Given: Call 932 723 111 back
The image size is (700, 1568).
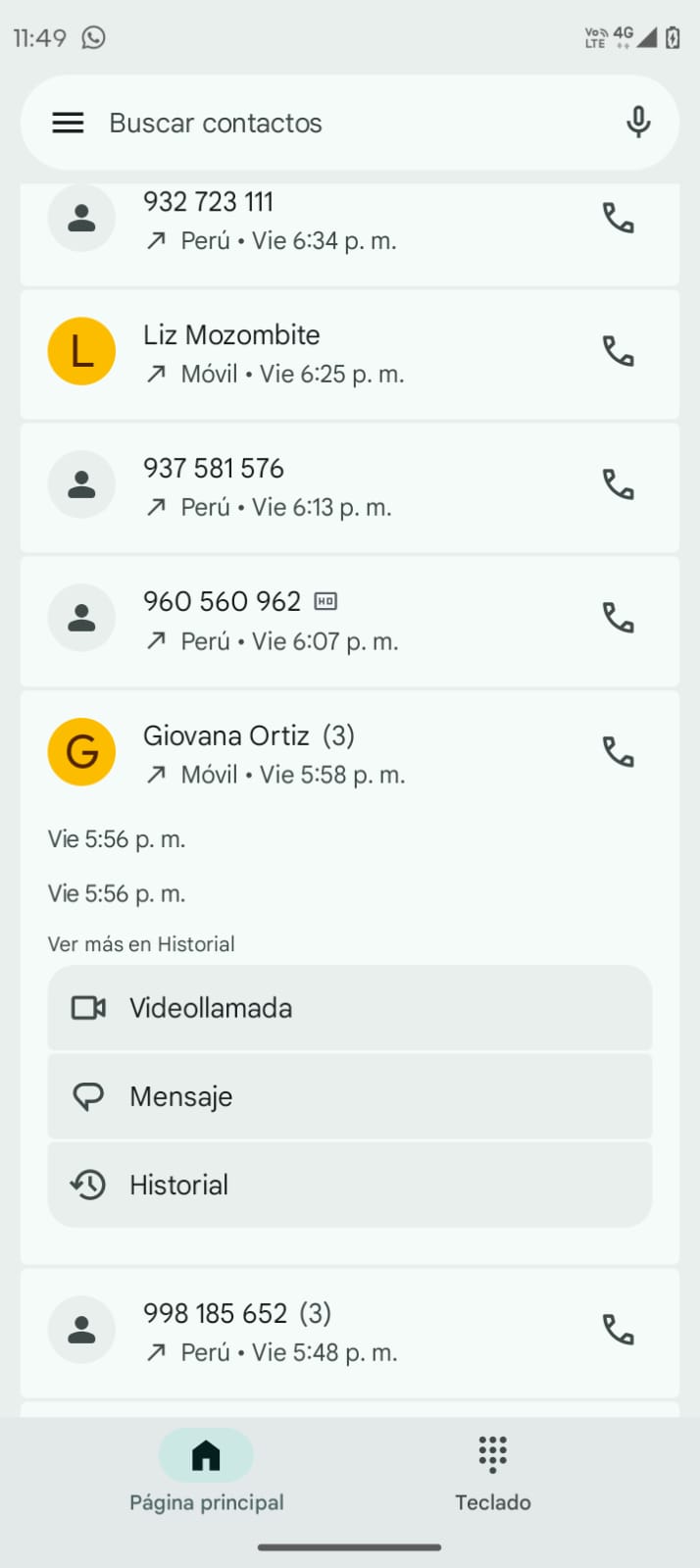Looking at the screenshot, I should [x=618, y=218].
